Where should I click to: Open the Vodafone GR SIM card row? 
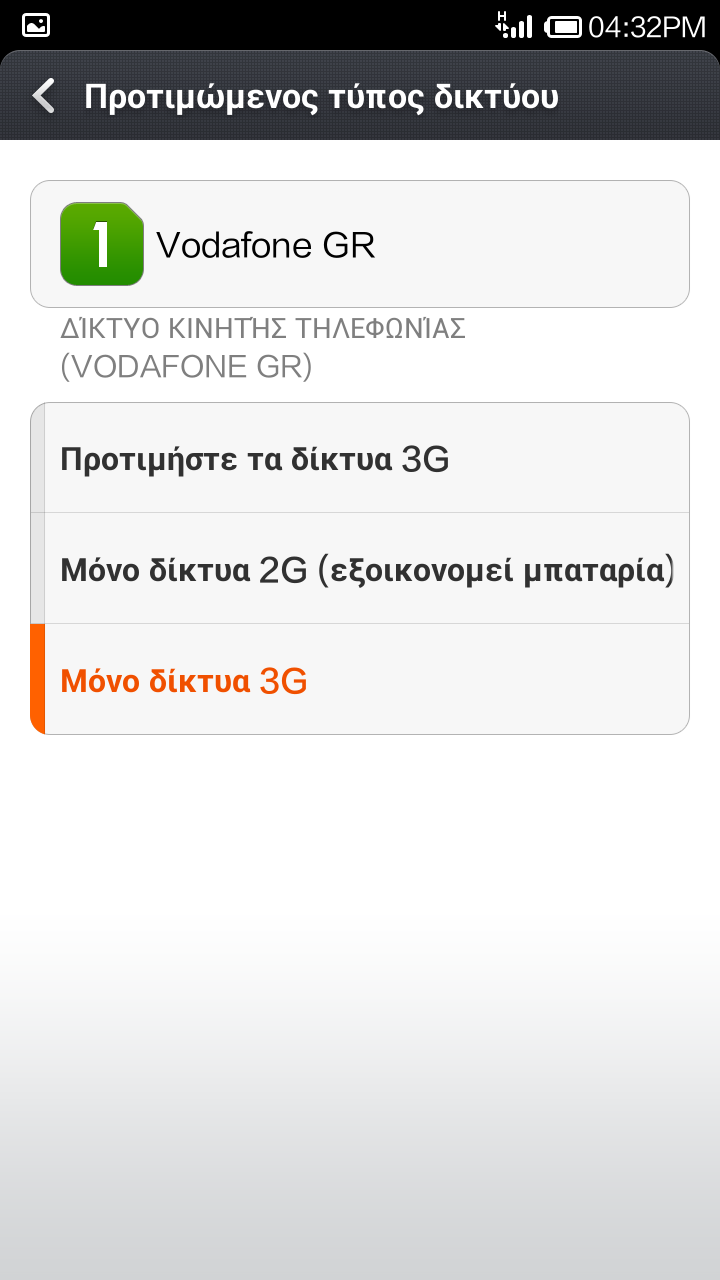tap(360, 244)
